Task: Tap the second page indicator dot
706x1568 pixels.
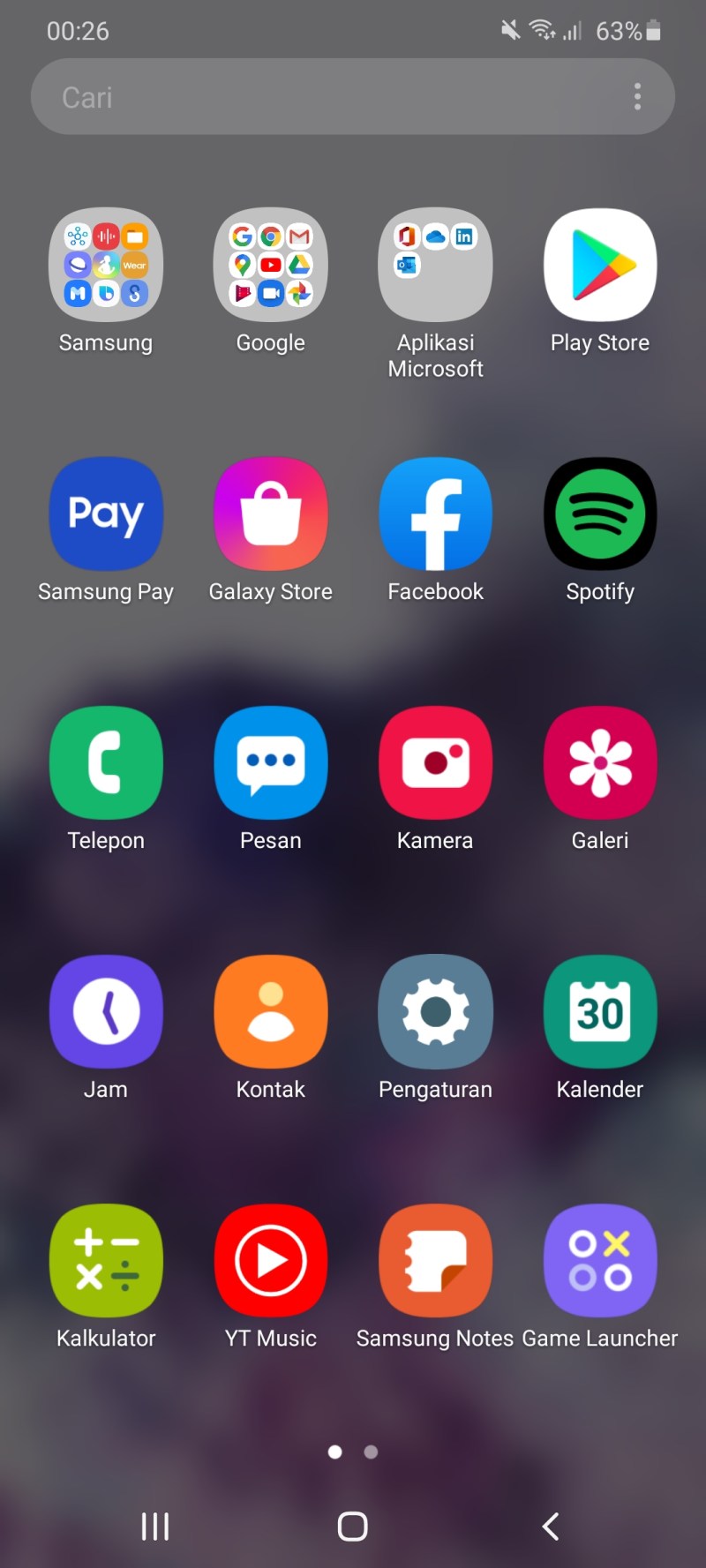Action: pyautogui.click(x=371, y=1452)
